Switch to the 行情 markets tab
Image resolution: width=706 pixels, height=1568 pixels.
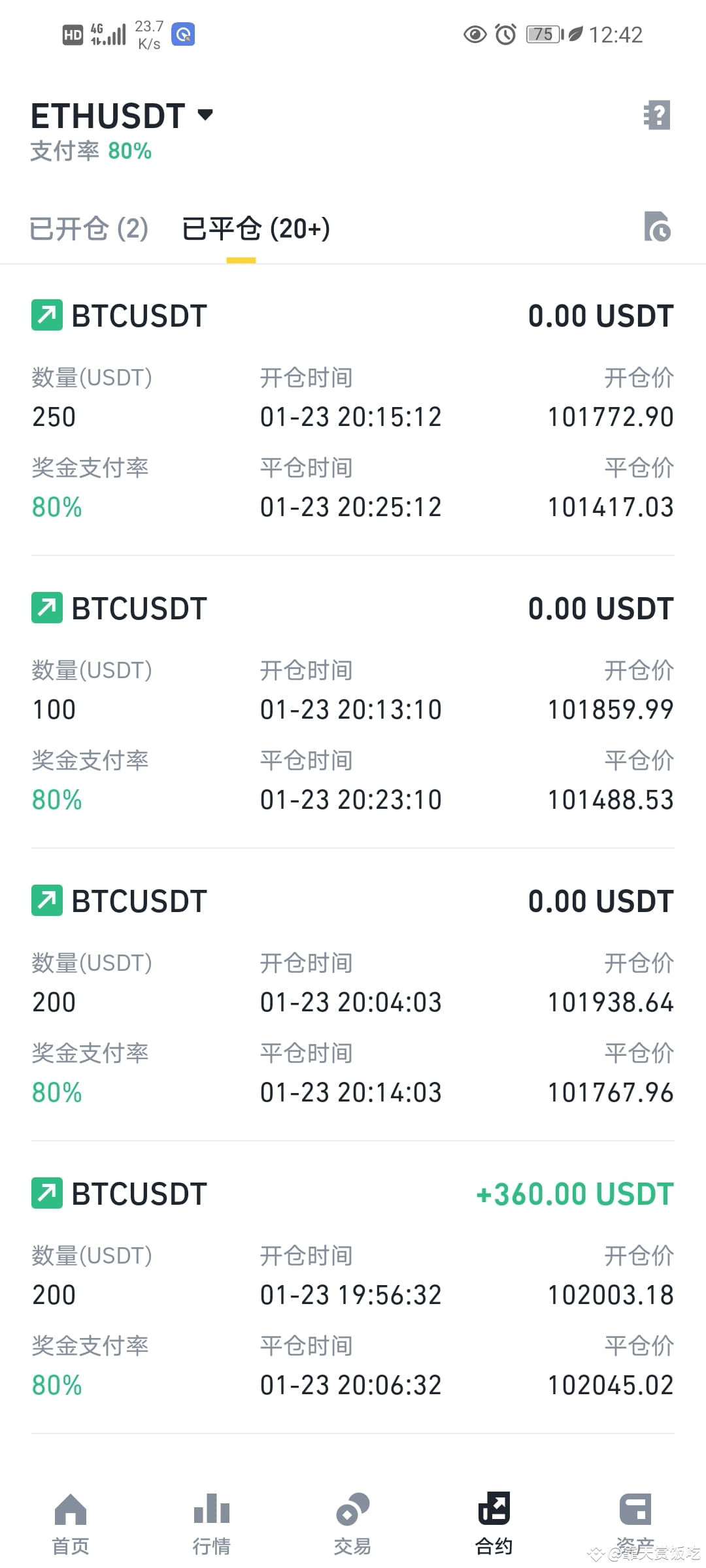(211, 1524)
